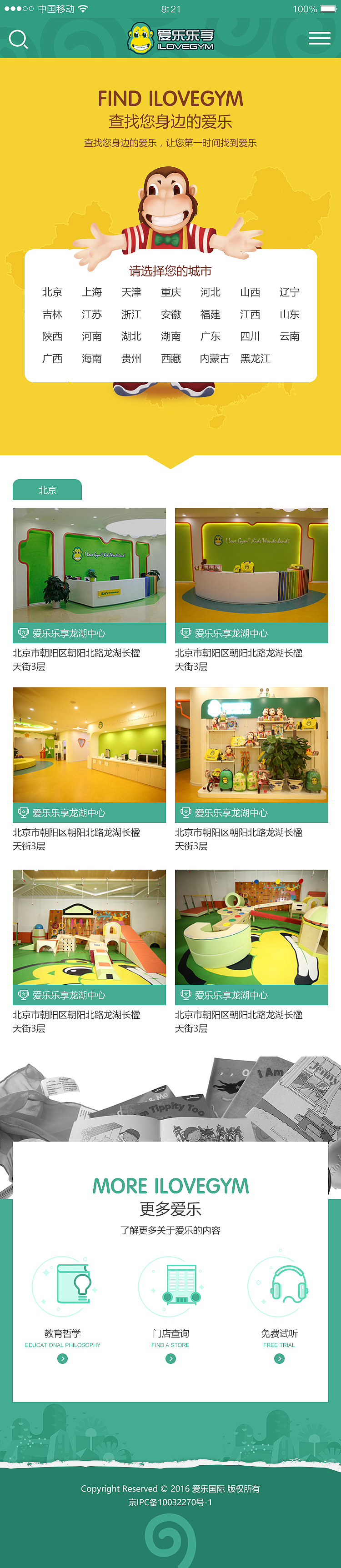Choose 上海 from the city list
The image size is (341, 1568).
pos(92,292)
